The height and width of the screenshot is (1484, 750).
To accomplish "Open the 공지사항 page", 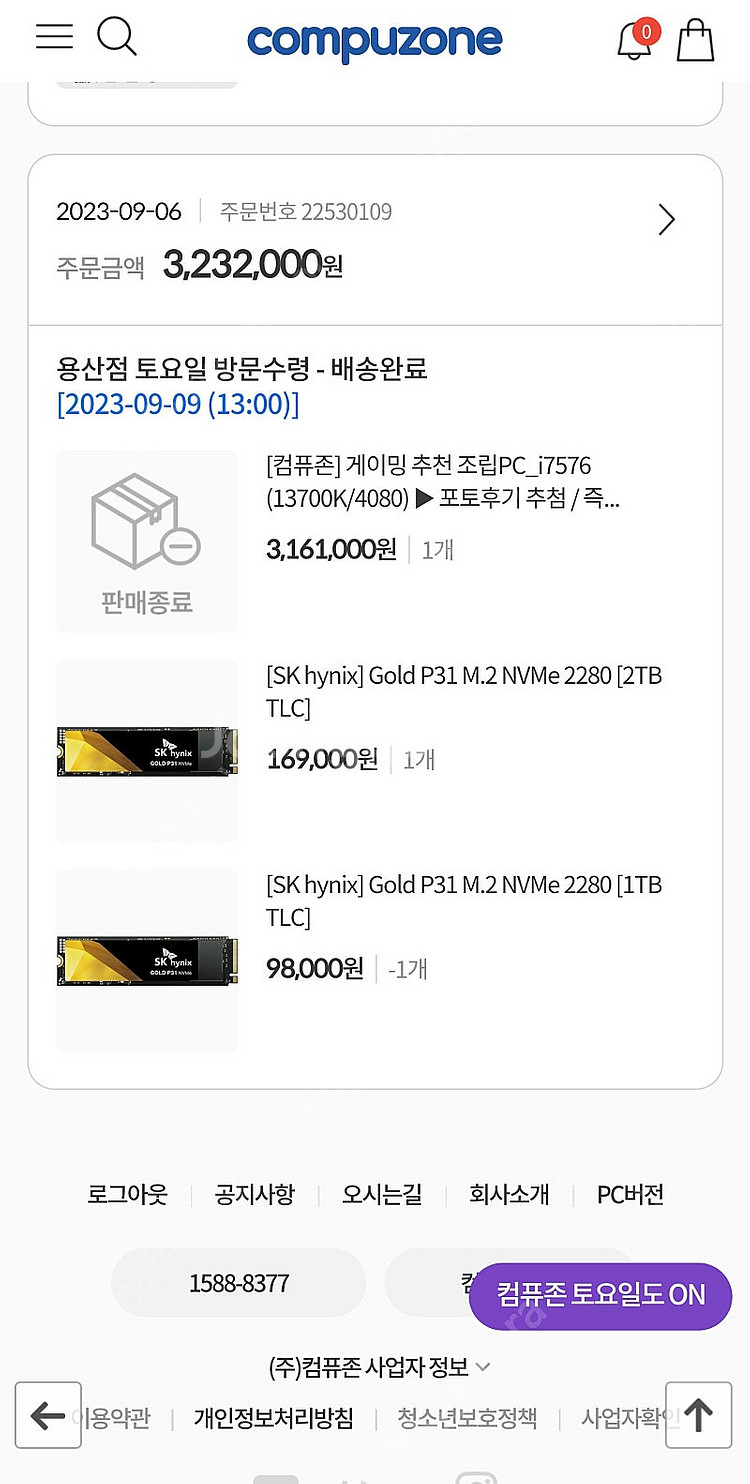I will click(x=254, y=1194).
